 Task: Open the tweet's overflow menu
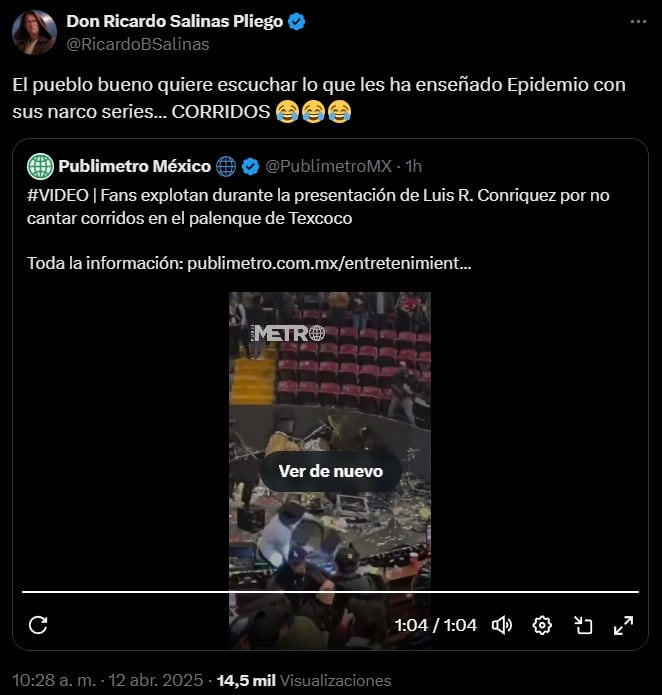tap(638, 22)
